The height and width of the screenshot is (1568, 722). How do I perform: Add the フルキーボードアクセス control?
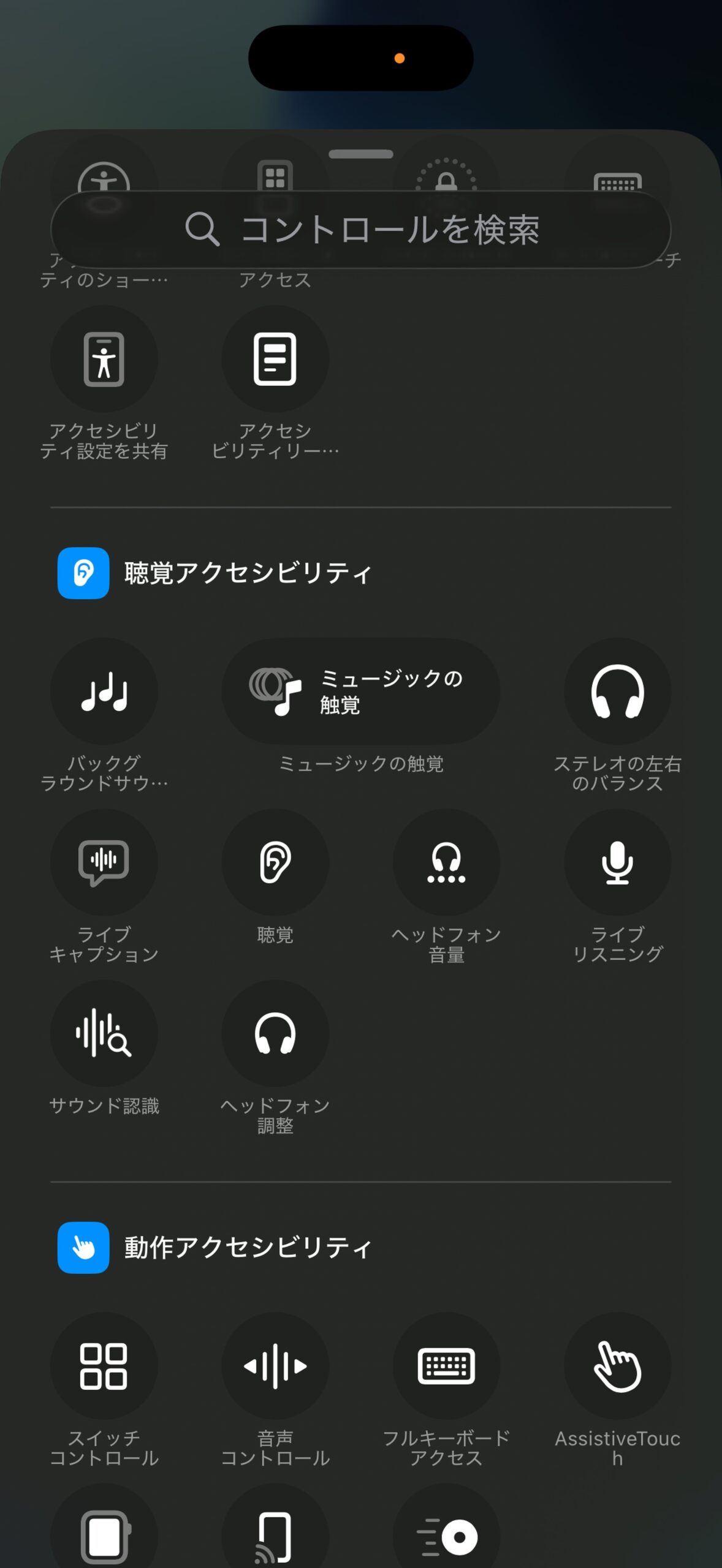(446, 1366)
